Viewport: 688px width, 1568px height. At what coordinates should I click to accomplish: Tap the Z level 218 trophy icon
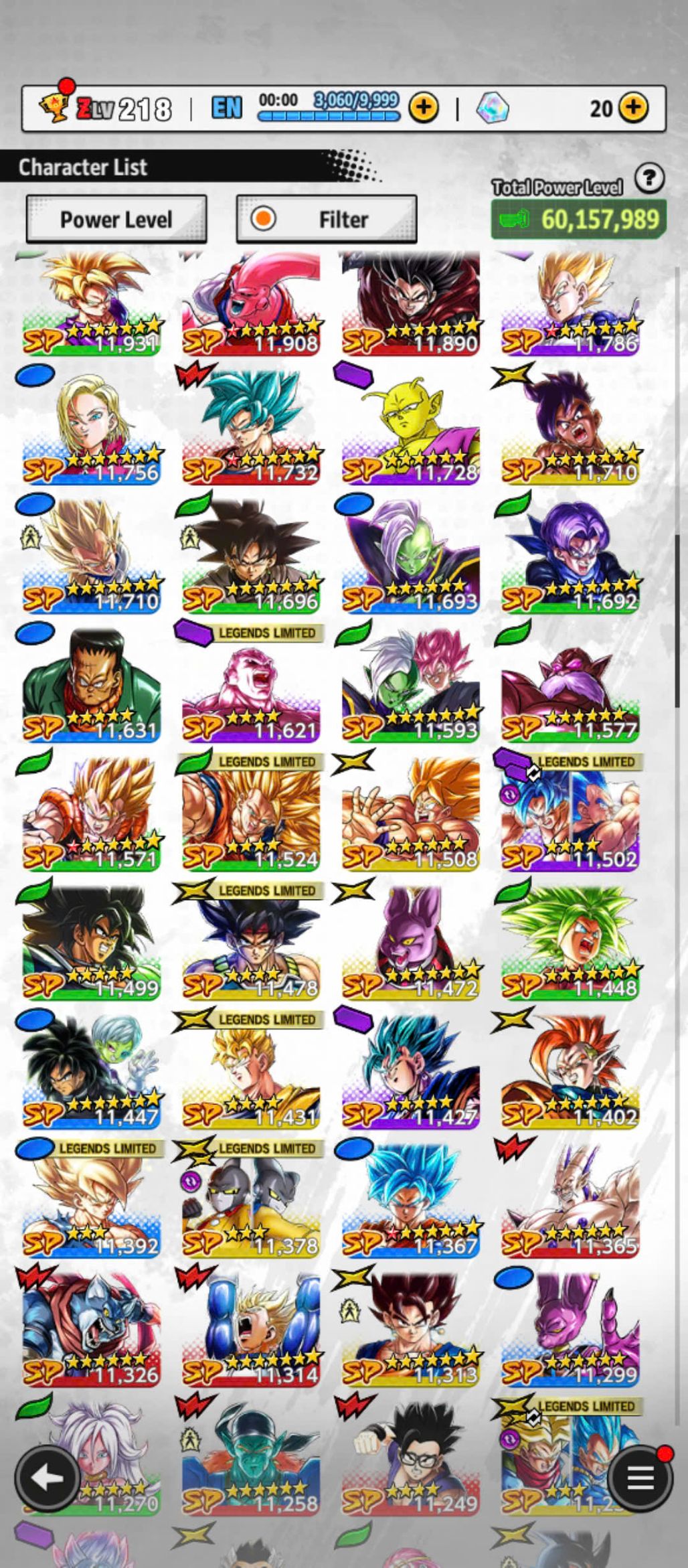tap(55, 106)
